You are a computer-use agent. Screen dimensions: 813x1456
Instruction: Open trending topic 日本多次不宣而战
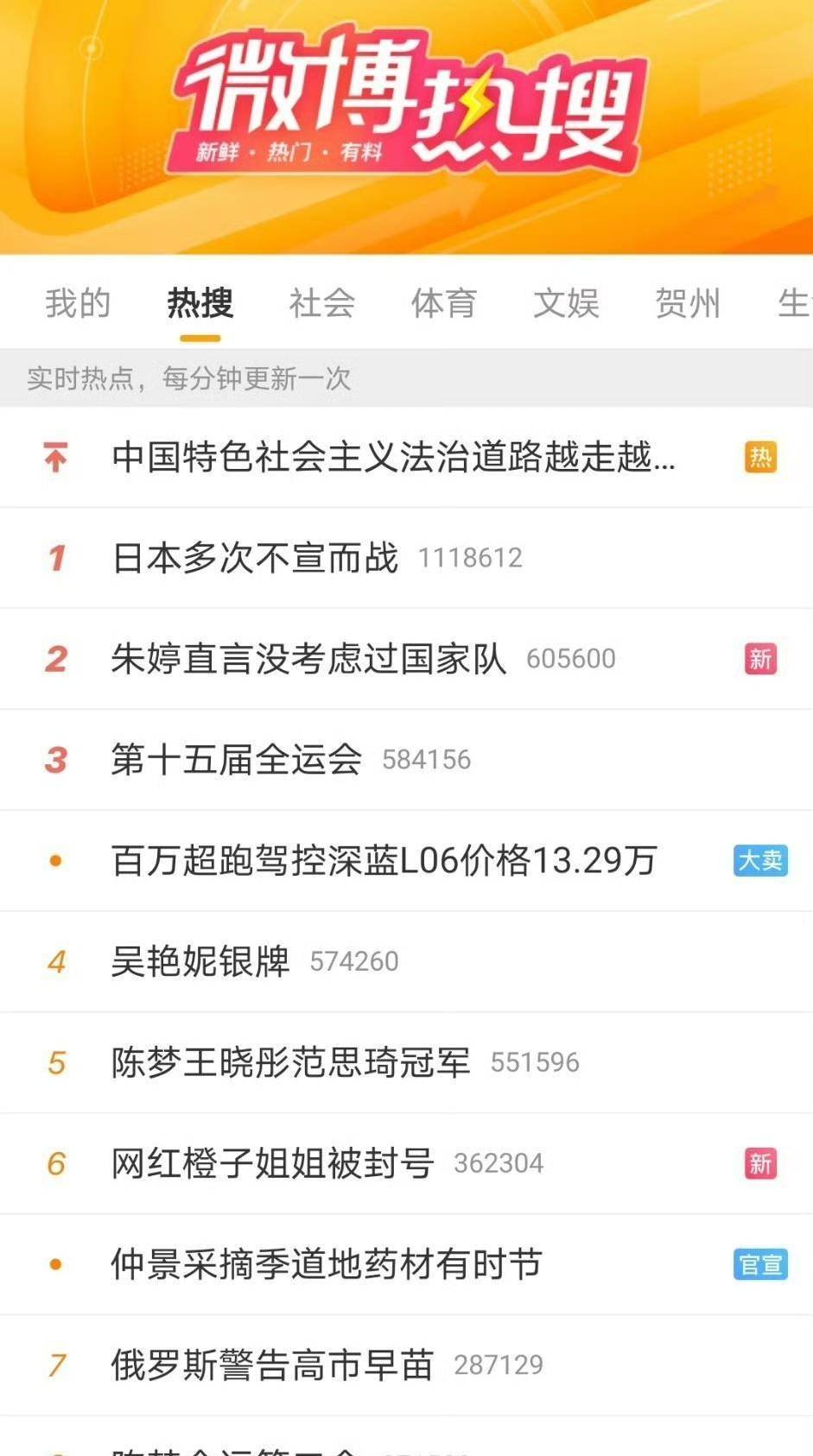click(x=255, y=558)
